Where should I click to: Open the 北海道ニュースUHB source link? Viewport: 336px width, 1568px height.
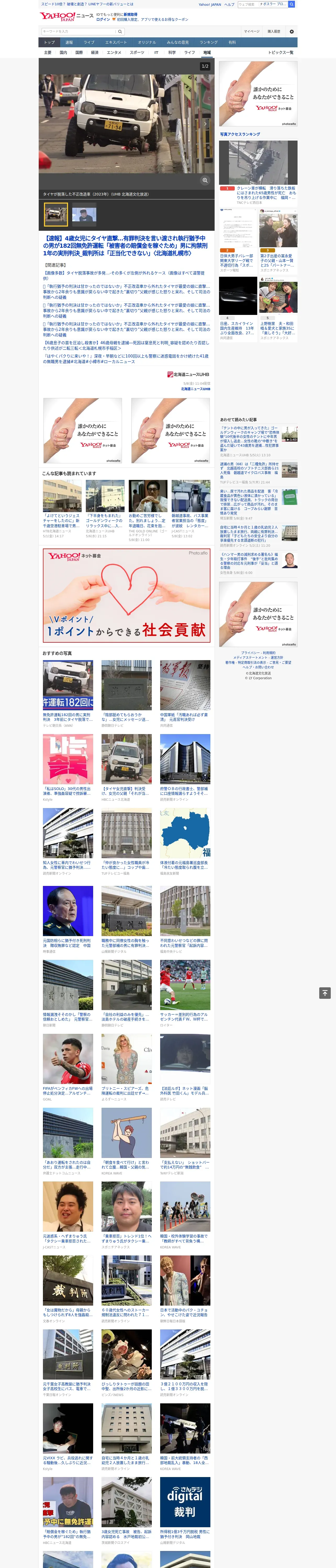pos(195,388)
